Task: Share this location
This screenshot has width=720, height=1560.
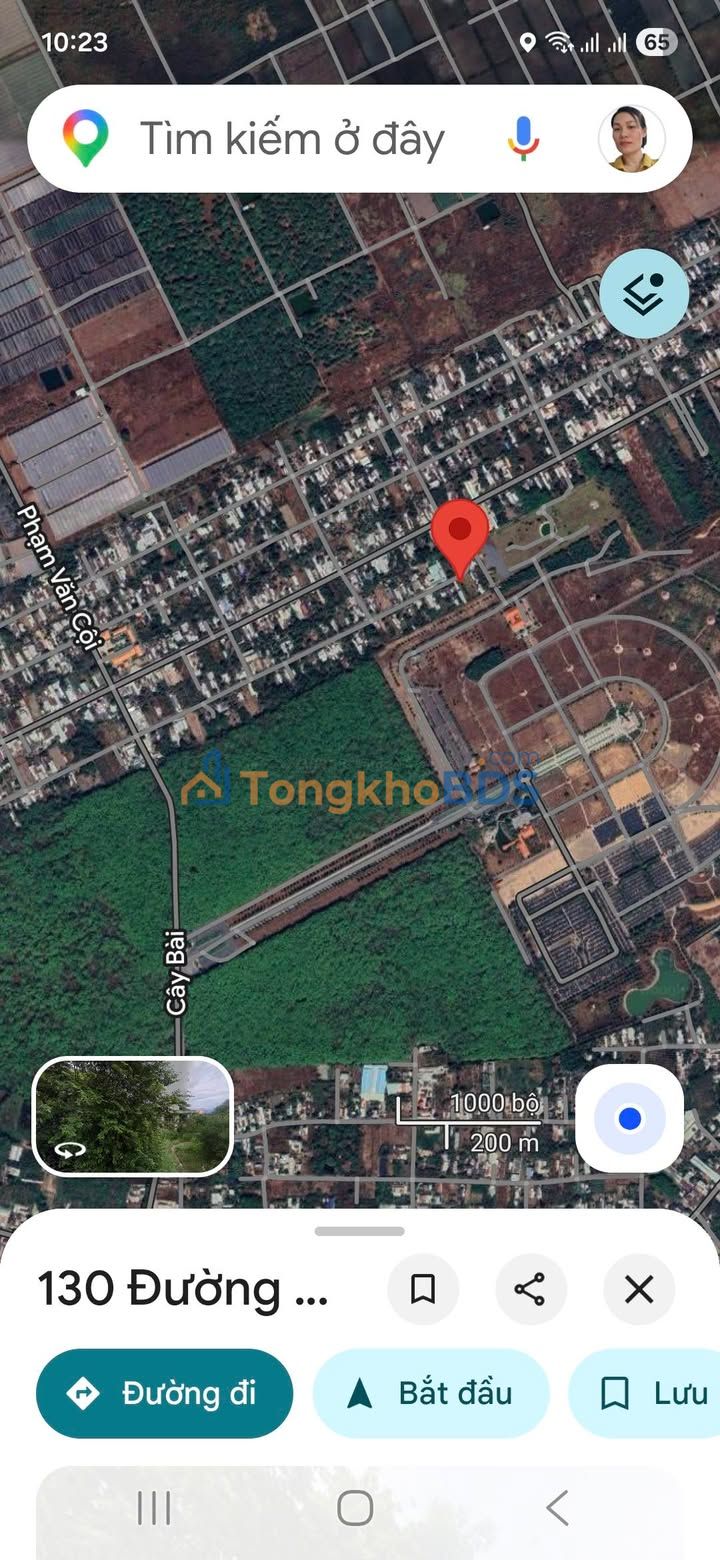Action: tap(530, 1289)
